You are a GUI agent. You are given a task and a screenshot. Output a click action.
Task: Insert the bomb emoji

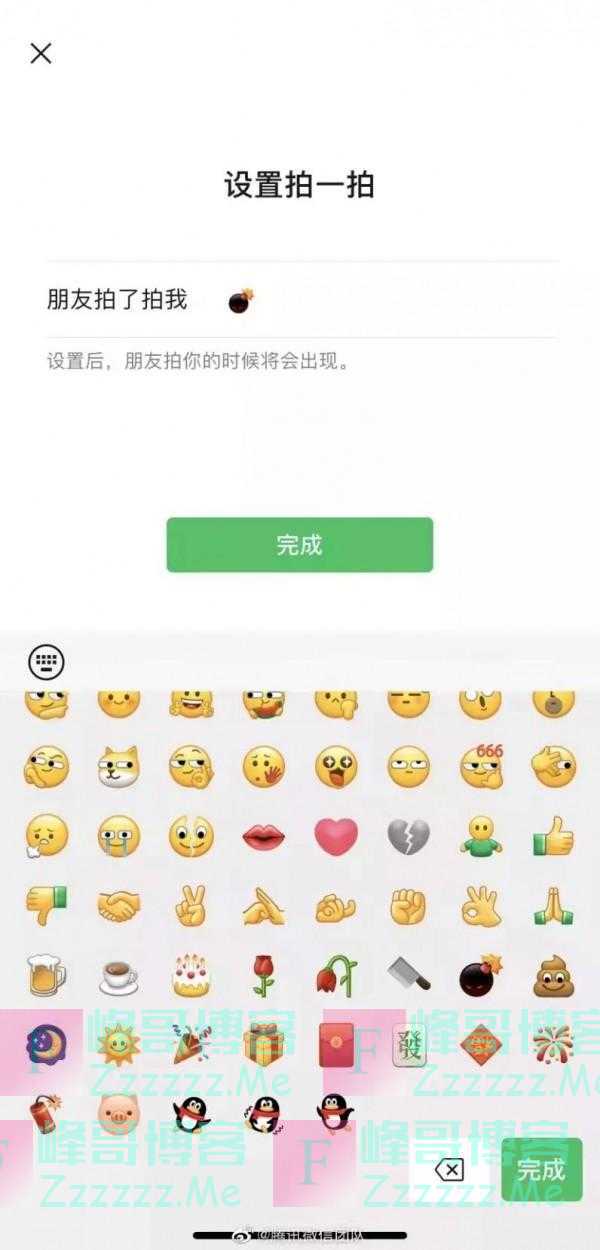(481, 976)
